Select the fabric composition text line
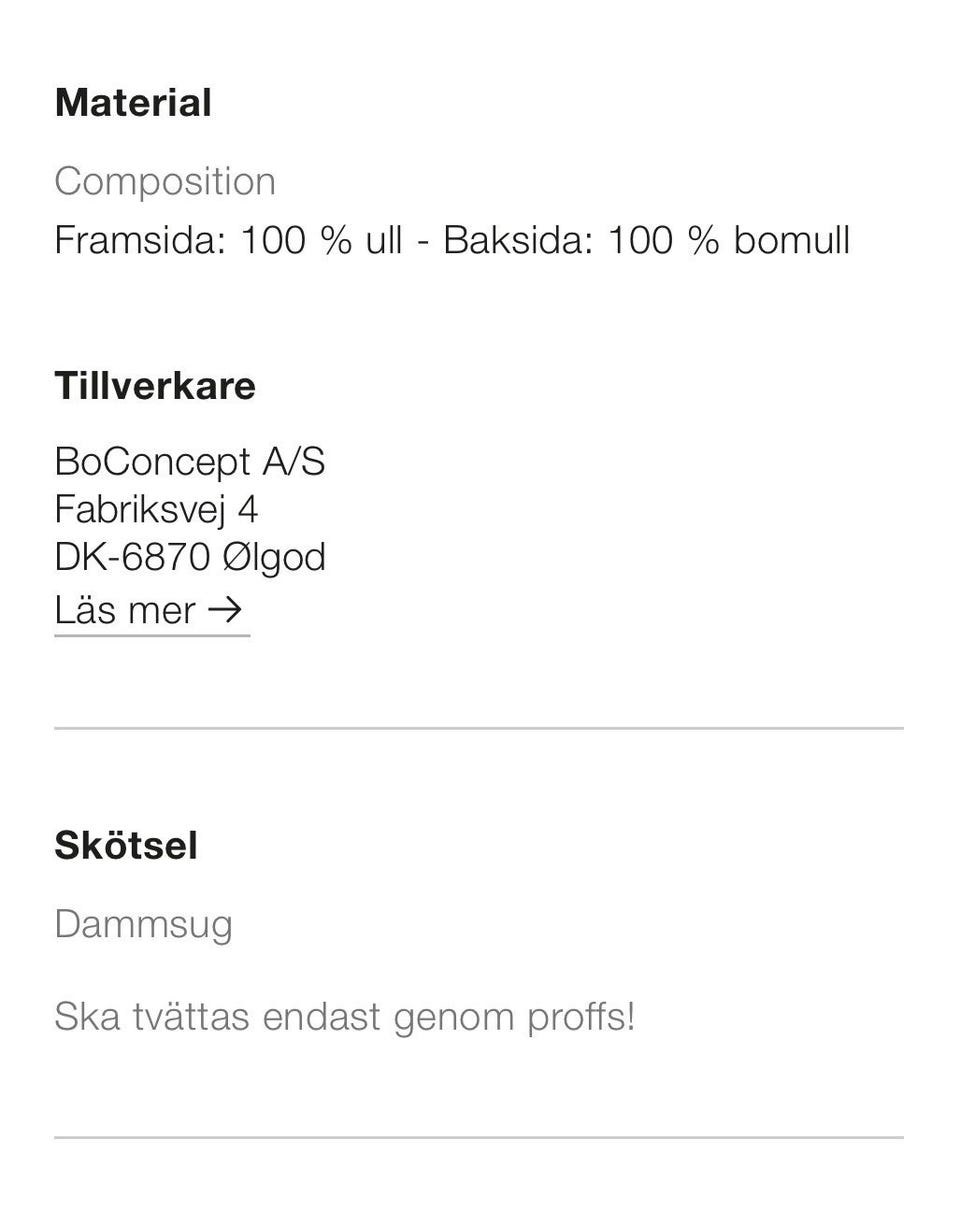This screenshot has width=960, height=1211. coord(452,240)
